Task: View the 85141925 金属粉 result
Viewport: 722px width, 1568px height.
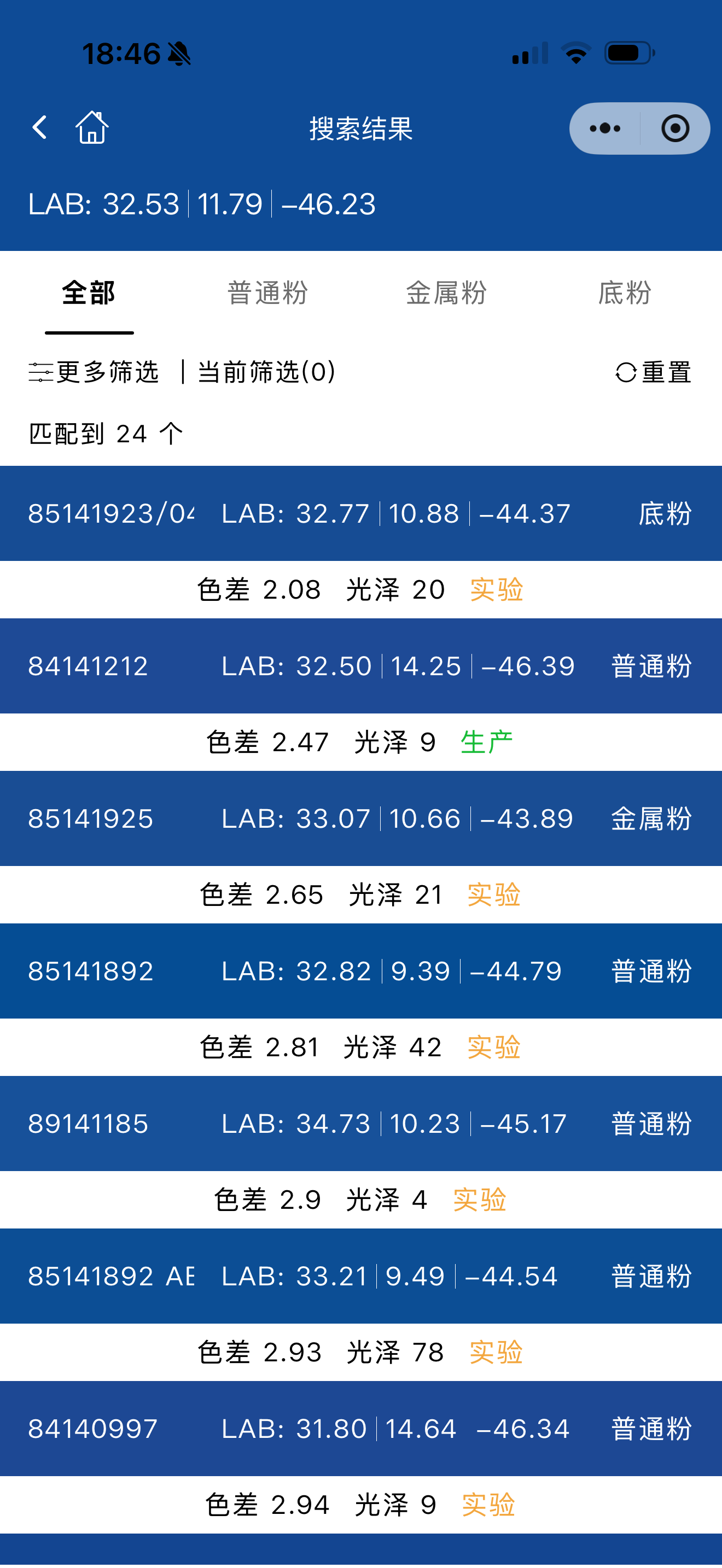Action: click(361, 818)
